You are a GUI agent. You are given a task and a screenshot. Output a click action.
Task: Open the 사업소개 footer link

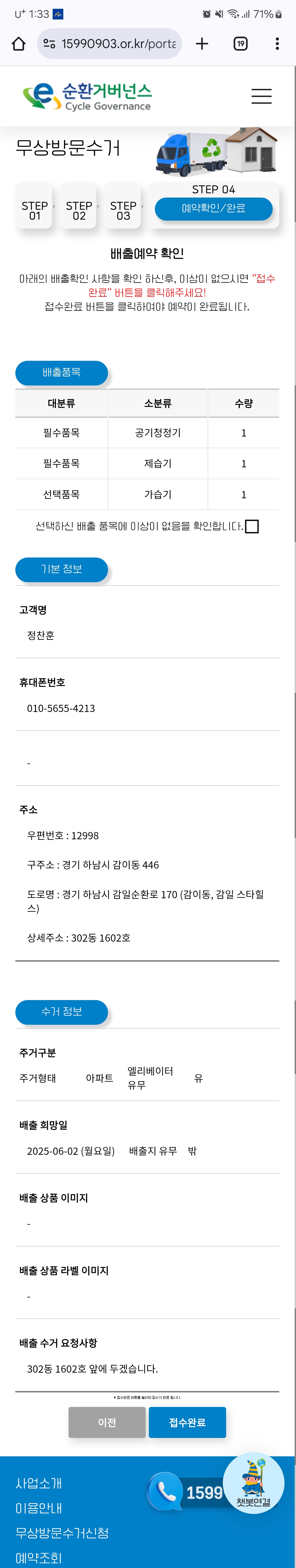[x=39, y=1483]
